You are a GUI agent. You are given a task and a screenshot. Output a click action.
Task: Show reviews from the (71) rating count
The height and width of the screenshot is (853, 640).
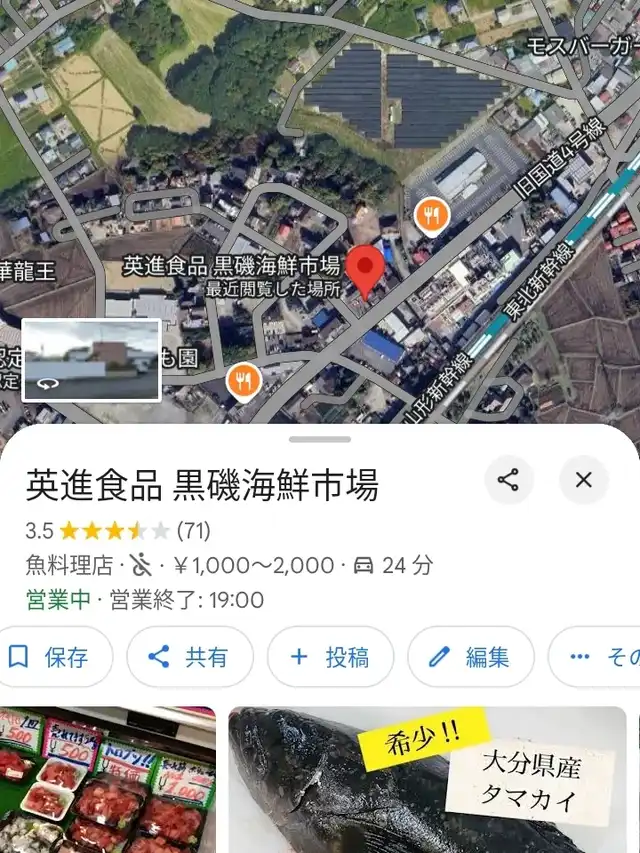[193, 530]
